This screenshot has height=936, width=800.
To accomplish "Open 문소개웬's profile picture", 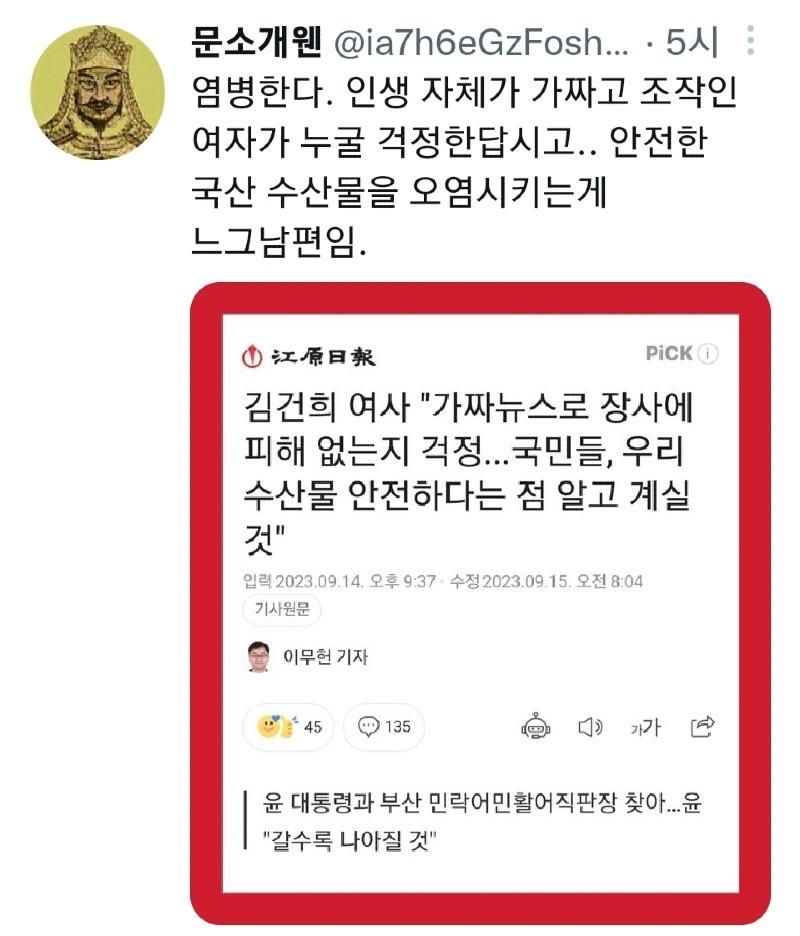I will pos(97,92).
